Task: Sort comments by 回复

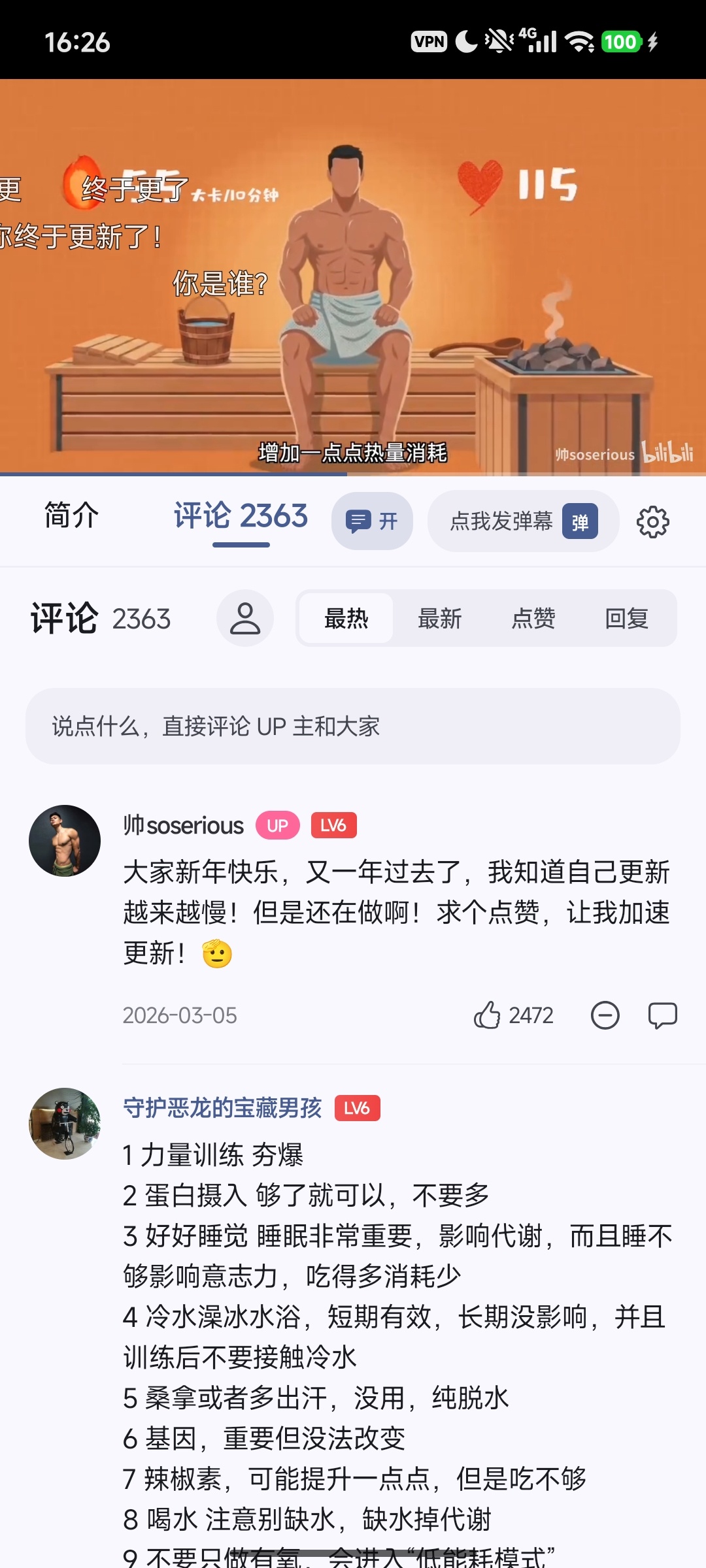Action: click(x=627, y=618)
